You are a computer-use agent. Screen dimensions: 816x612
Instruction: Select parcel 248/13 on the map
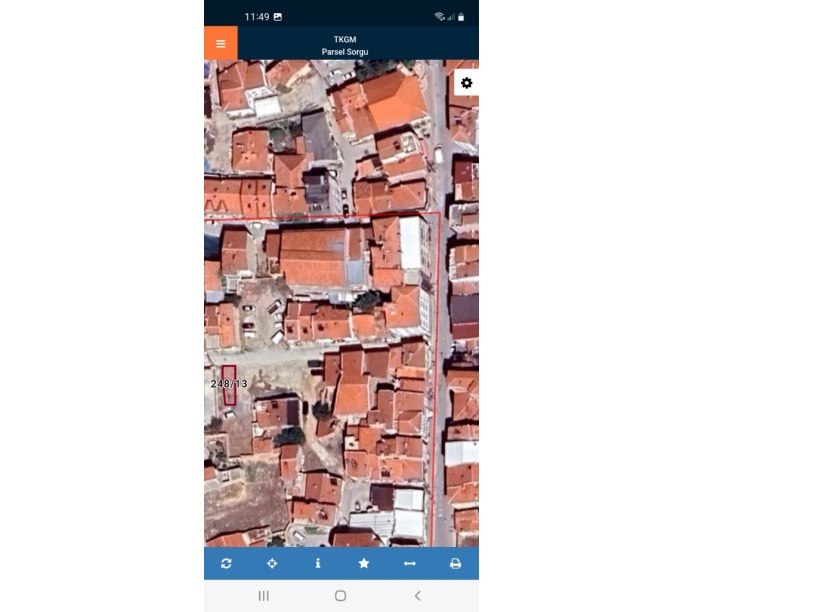[229, 386]
